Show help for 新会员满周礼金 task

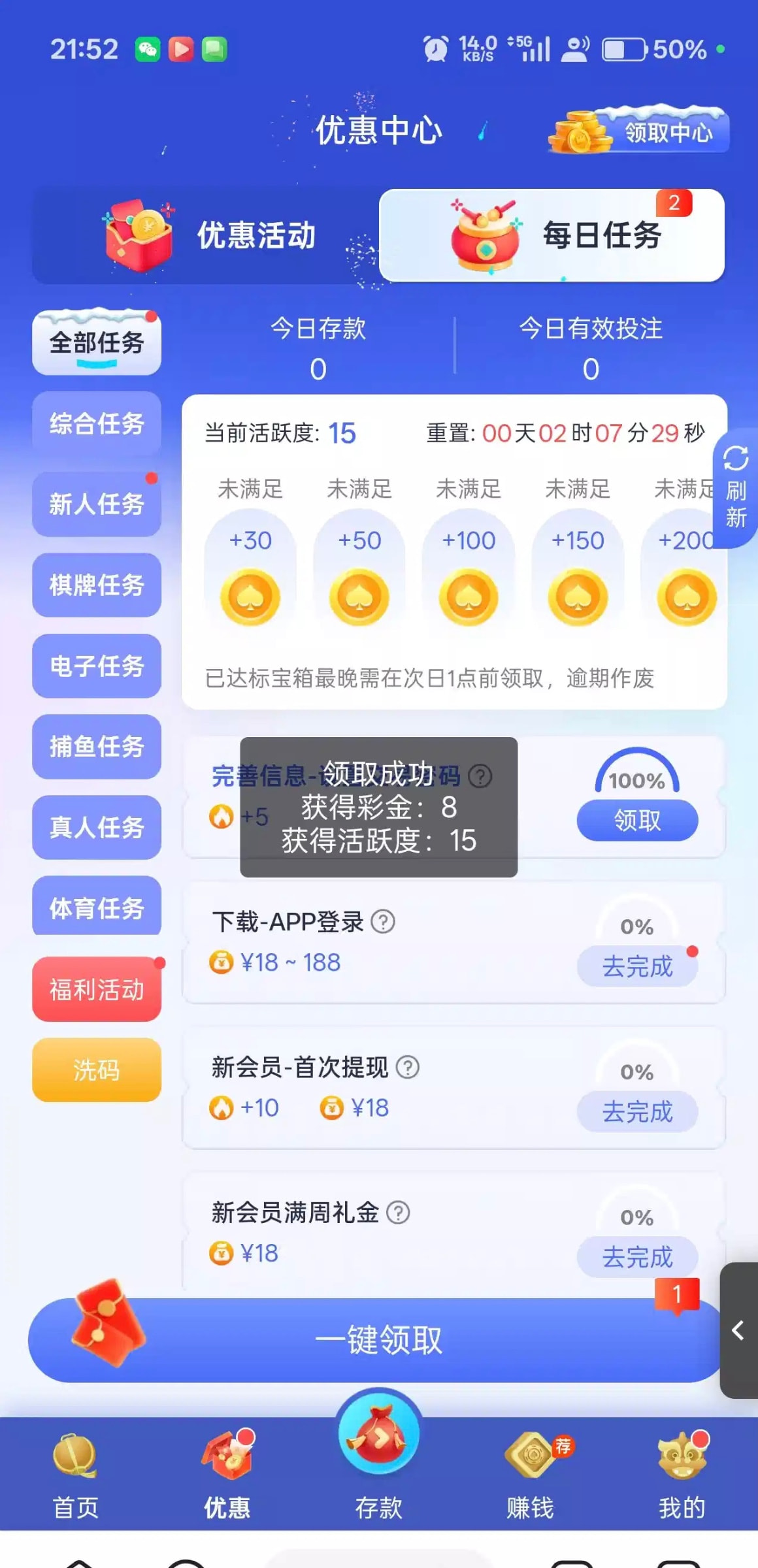(x=398, y=1213)
